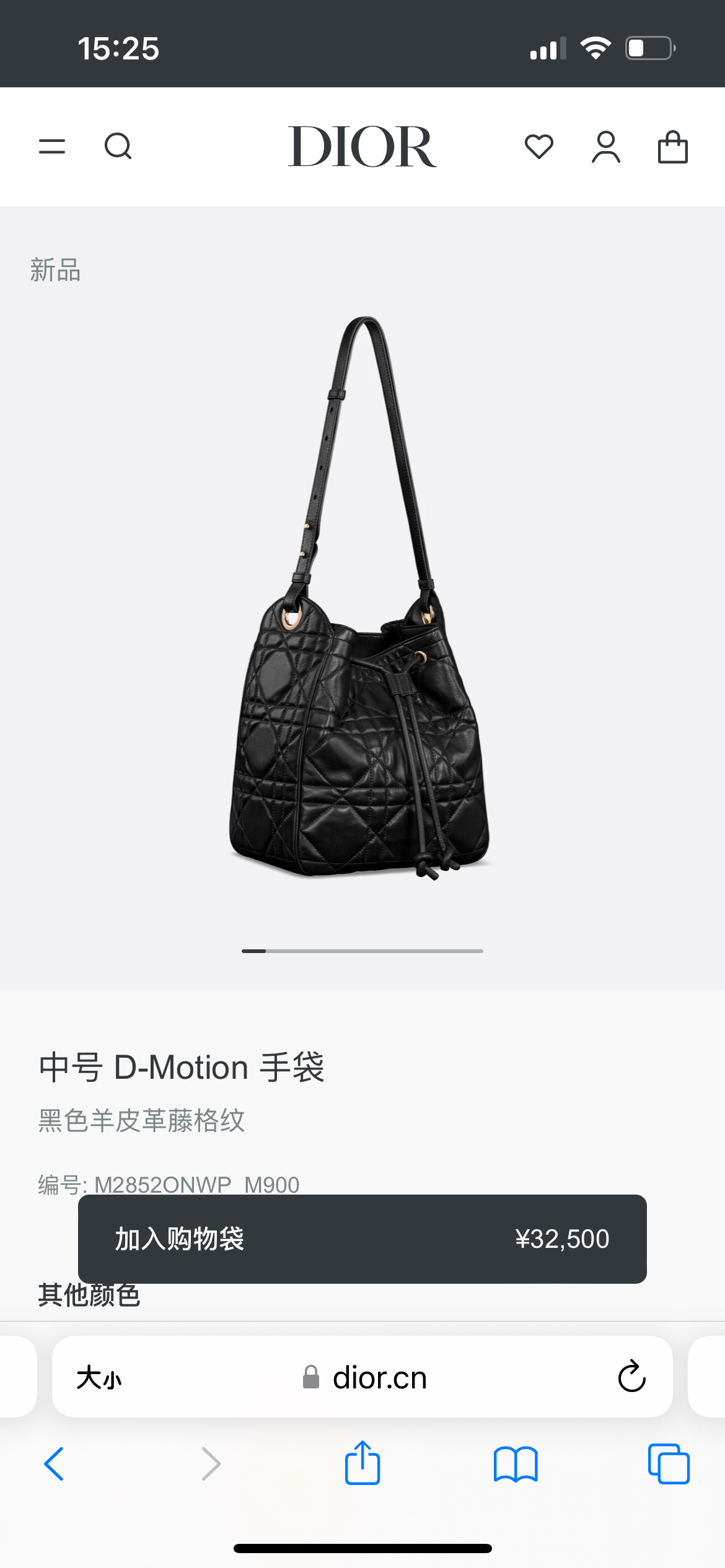Open the 大小 page settings in address bar
The height and width of the screenshot is (1568, 725).
99,1378
